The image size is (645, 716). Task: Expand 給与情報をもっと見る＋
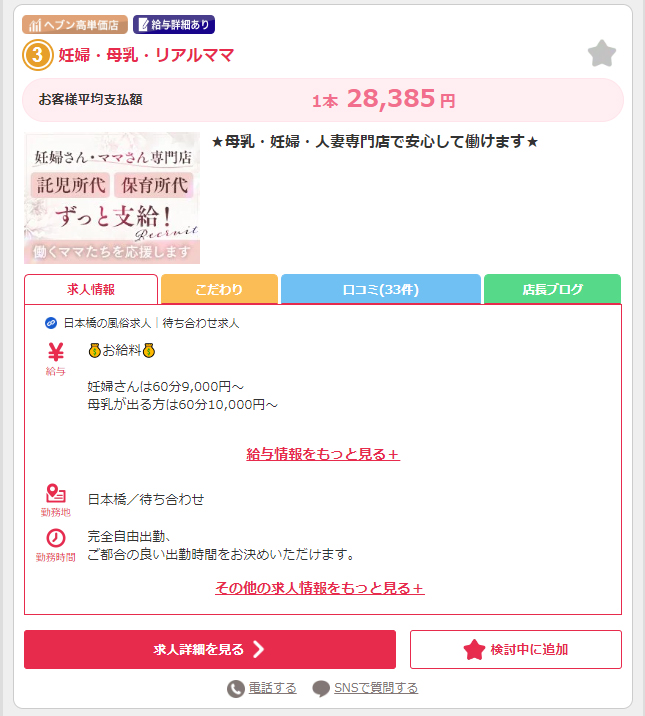(323, 454)
